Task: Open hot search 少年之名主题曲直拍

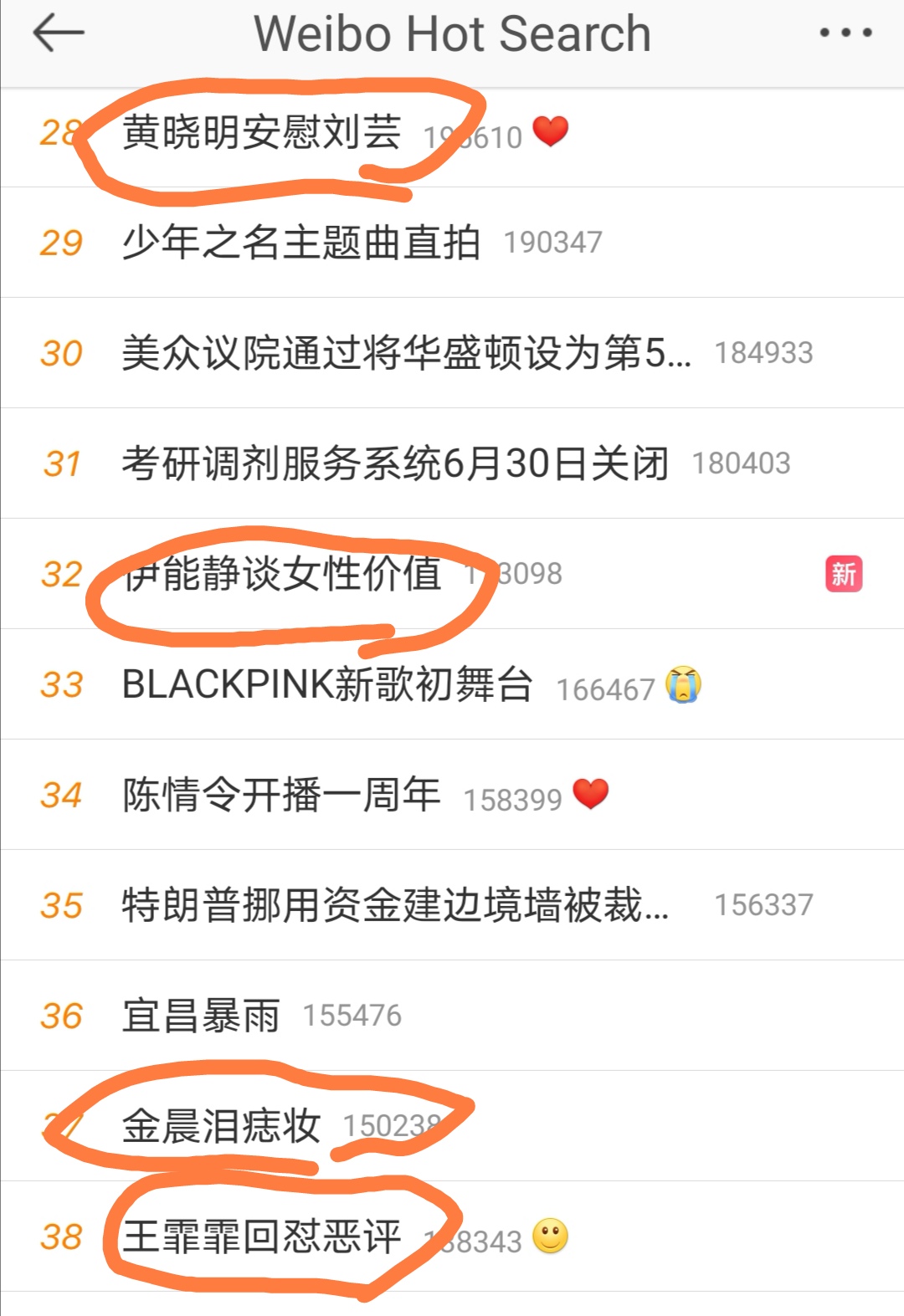Action: click(x=301, y=243)
